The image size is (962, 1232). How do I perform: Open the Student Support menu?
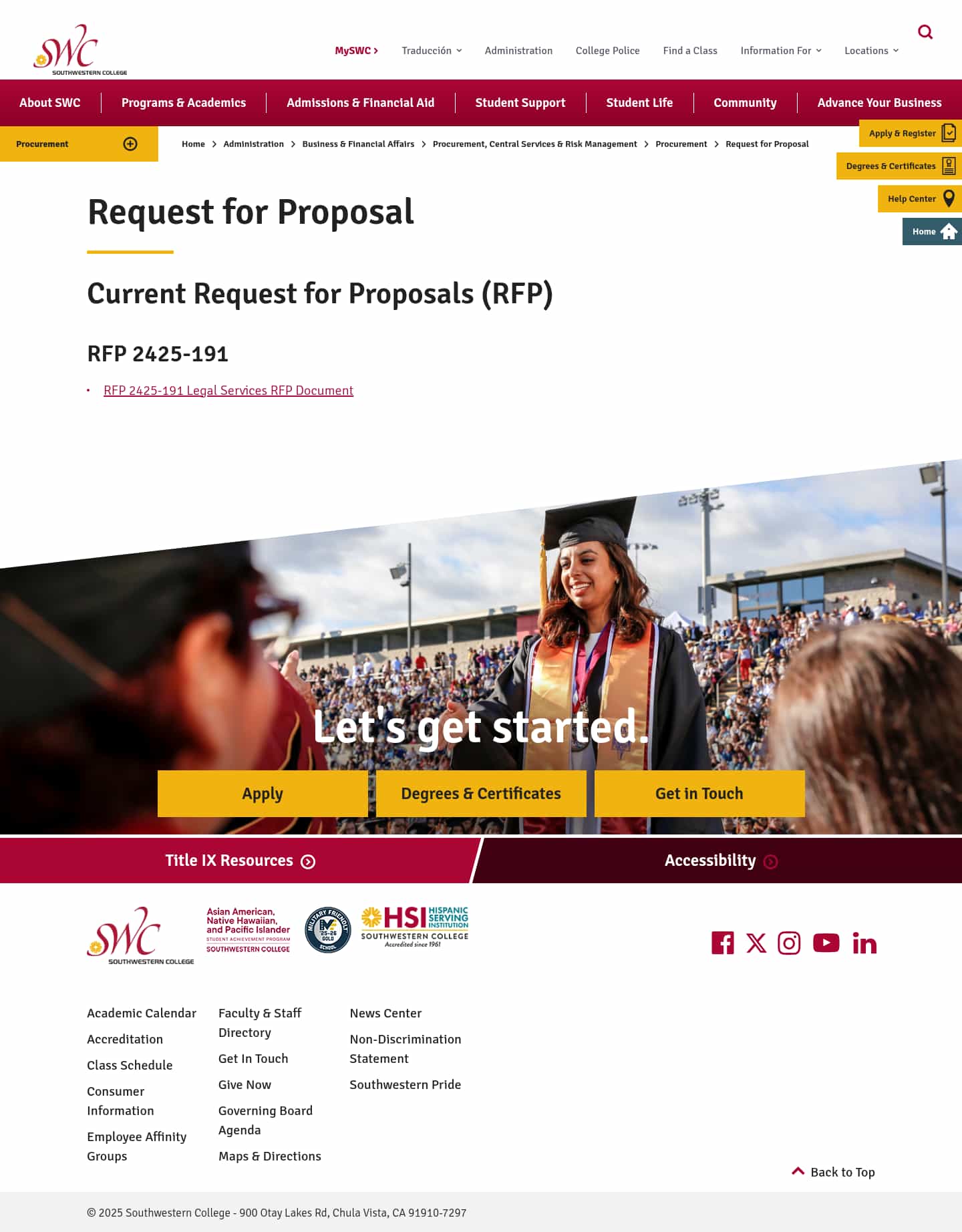[520, 103]
